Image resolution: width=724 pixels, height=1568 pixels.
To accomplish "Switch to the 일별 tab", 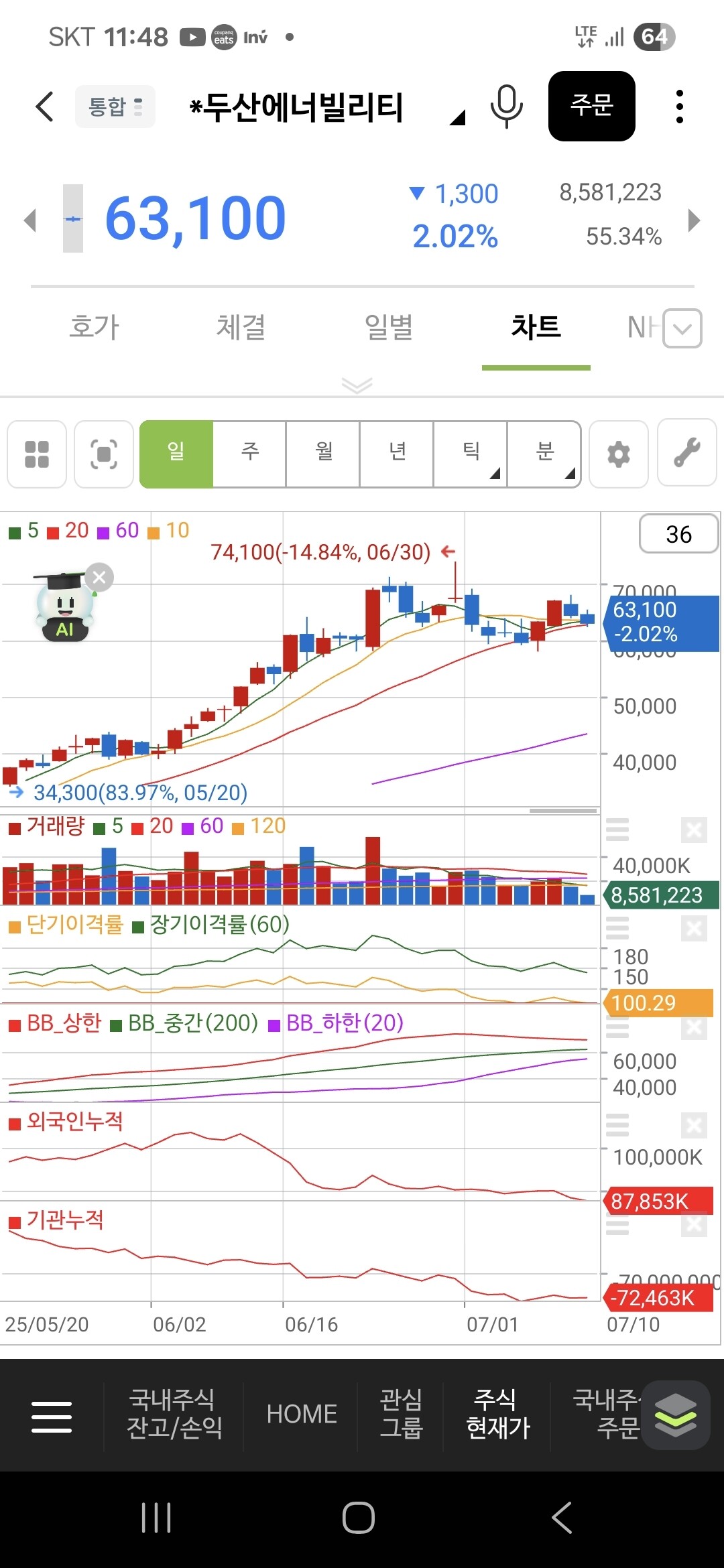I will click(389, 328).
